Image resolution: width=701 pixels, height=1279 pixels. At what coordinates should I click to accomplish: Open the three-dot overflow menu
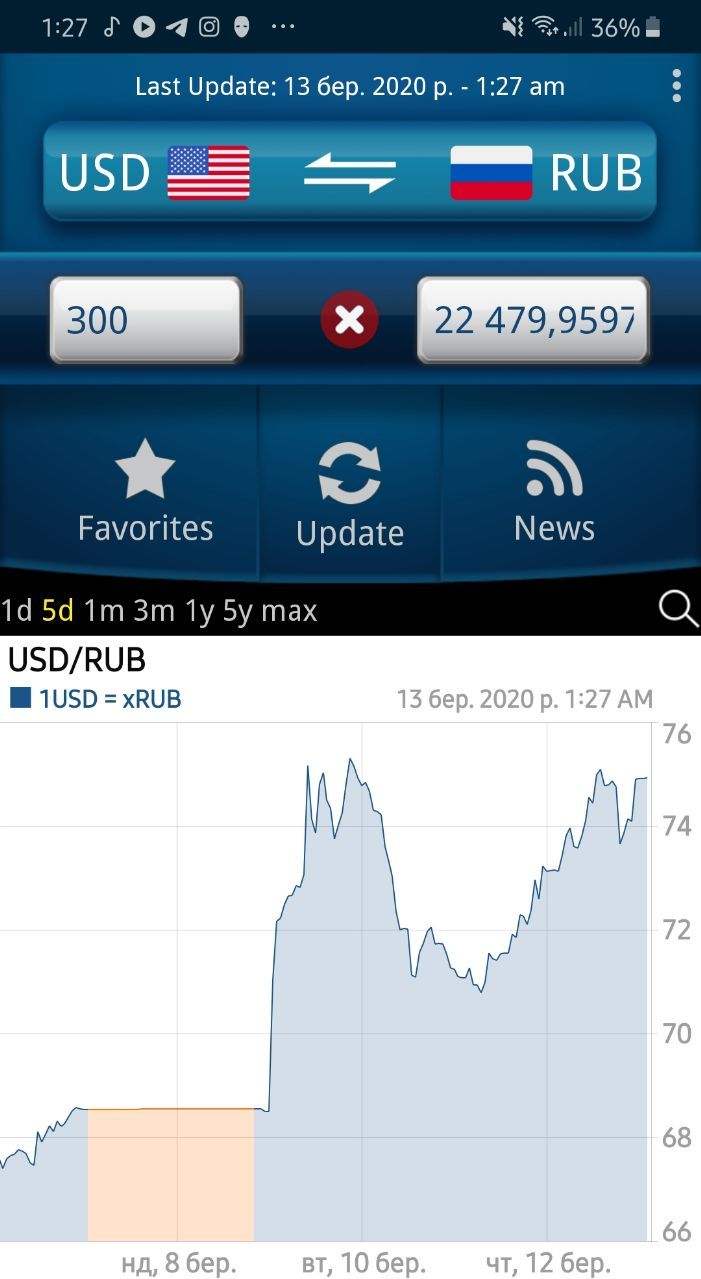(x=677, y=86)
